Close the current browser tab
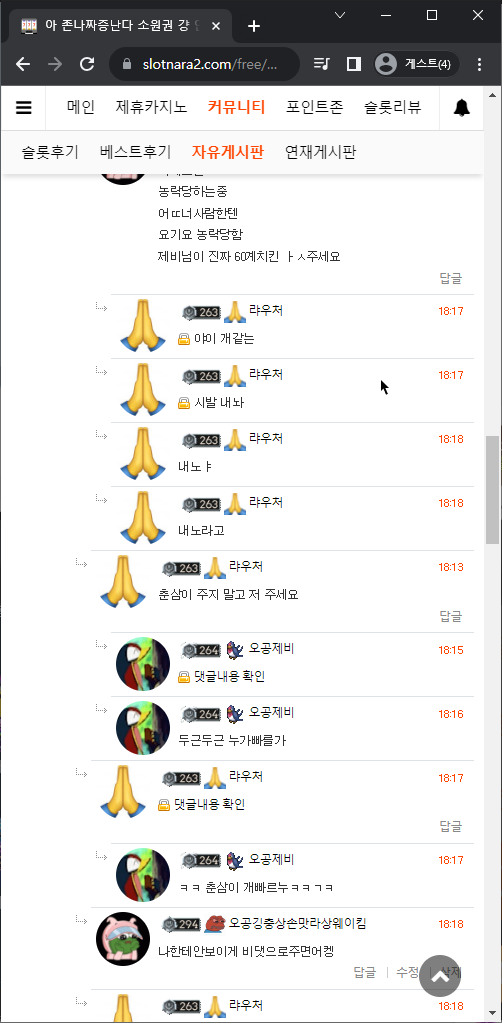502x1023 pixels. tap(217, 26)
